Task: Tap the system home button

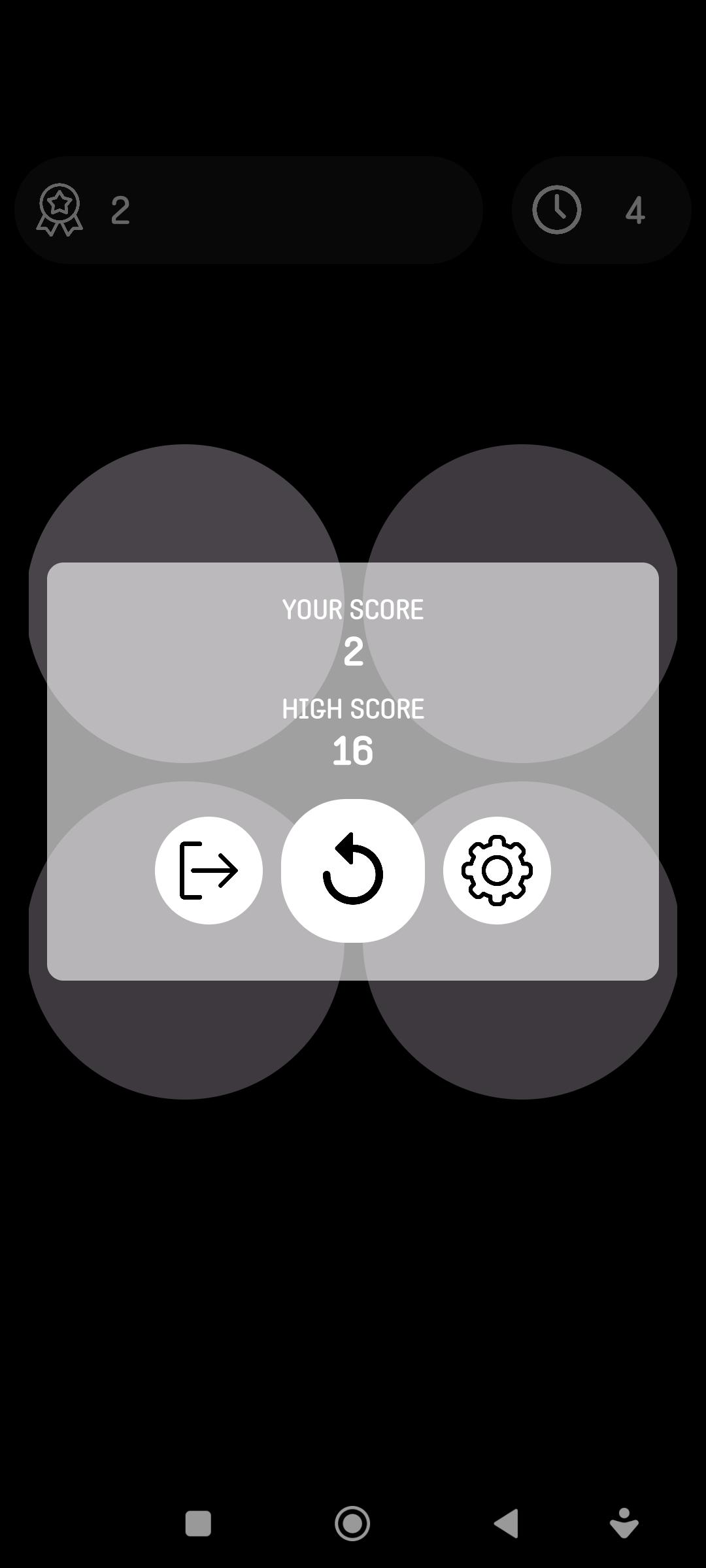Action: 352,1524
